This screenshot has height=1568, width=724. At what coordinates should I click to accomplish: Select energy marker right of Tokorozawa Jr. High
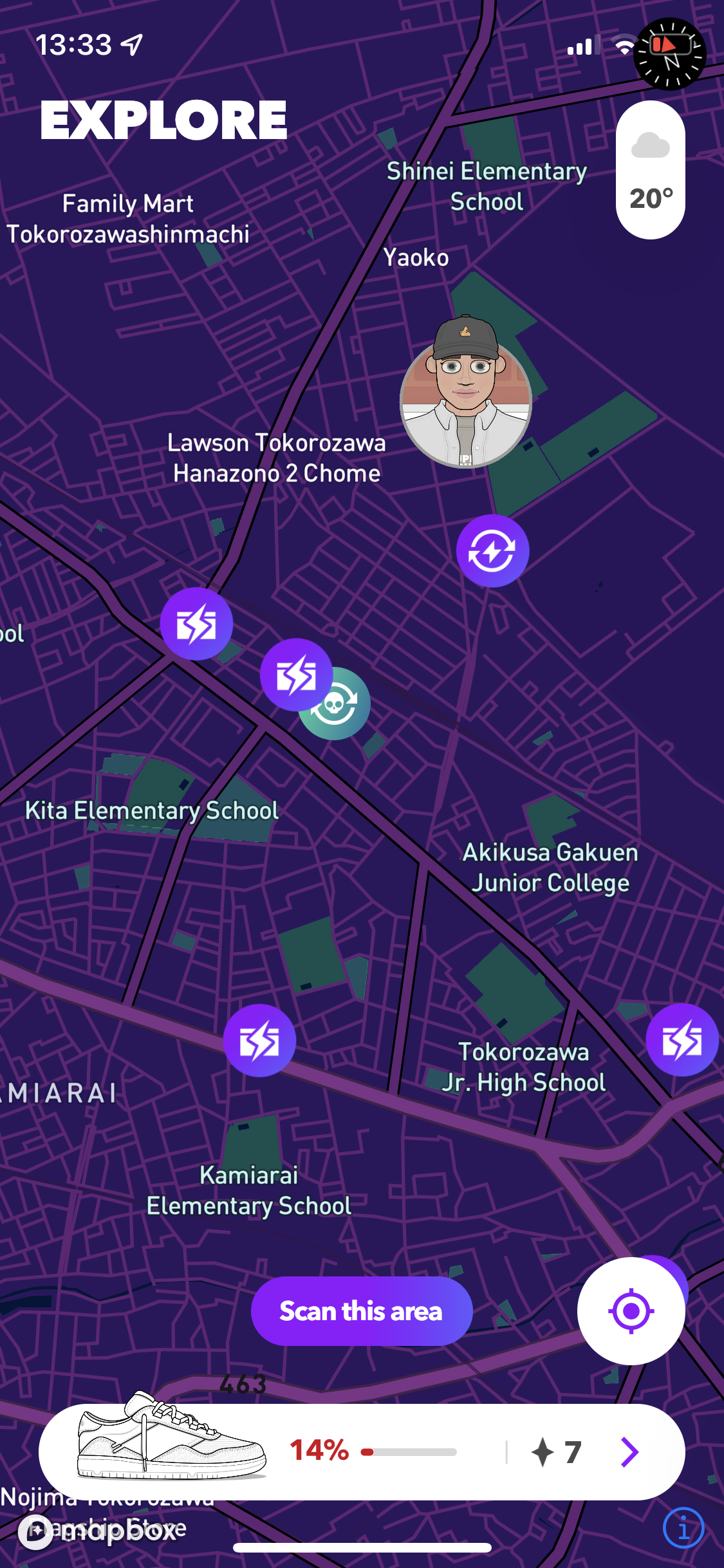click(x=682, y=1040)
